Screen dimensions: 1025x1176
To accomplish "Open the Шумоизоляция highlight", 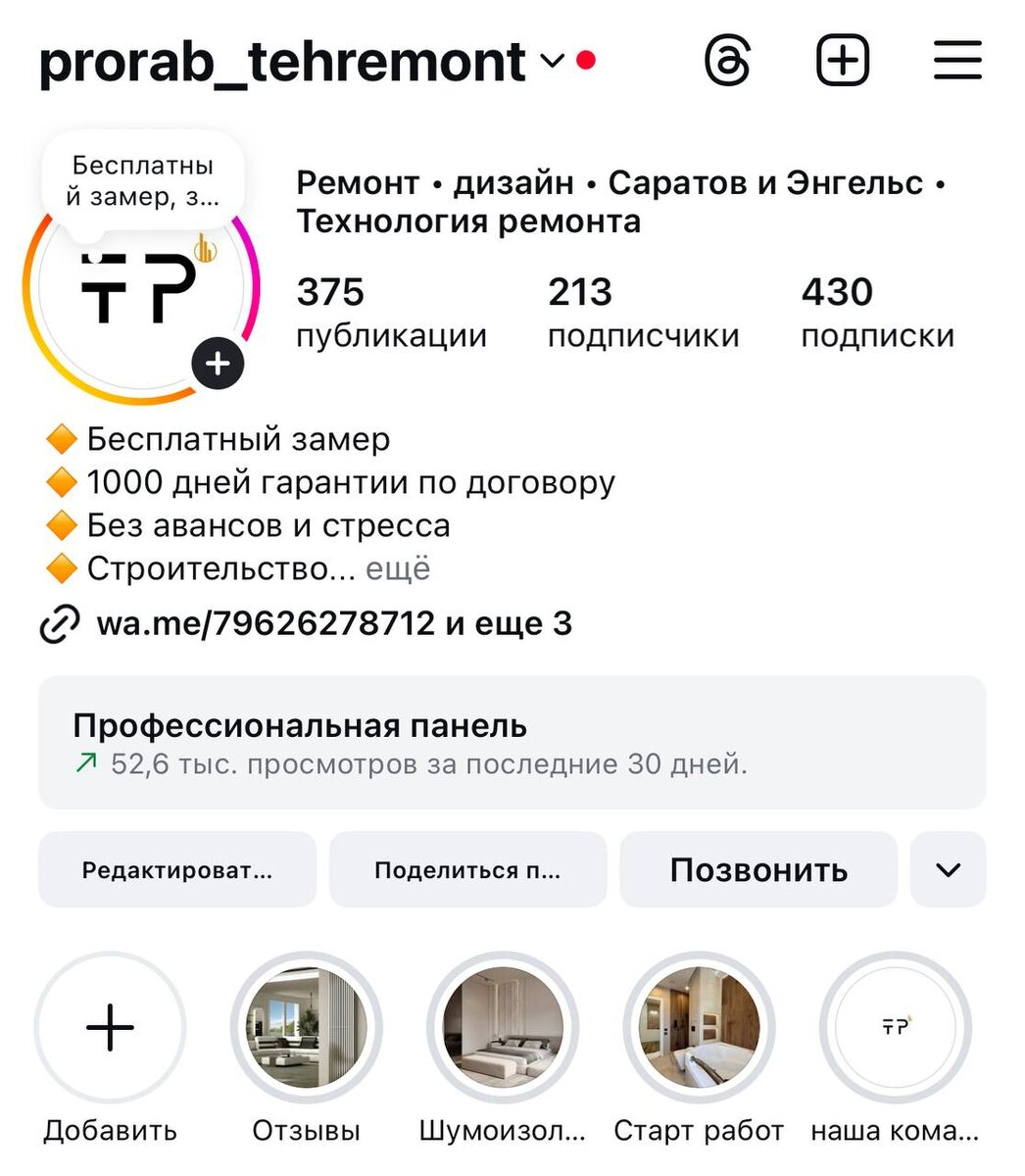I will [503, 1029].
